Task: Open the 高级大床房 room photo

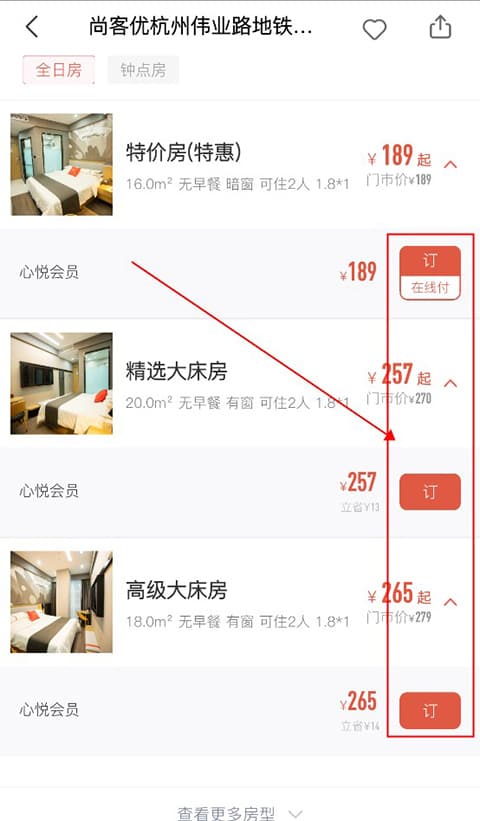Action: [61, 602]
